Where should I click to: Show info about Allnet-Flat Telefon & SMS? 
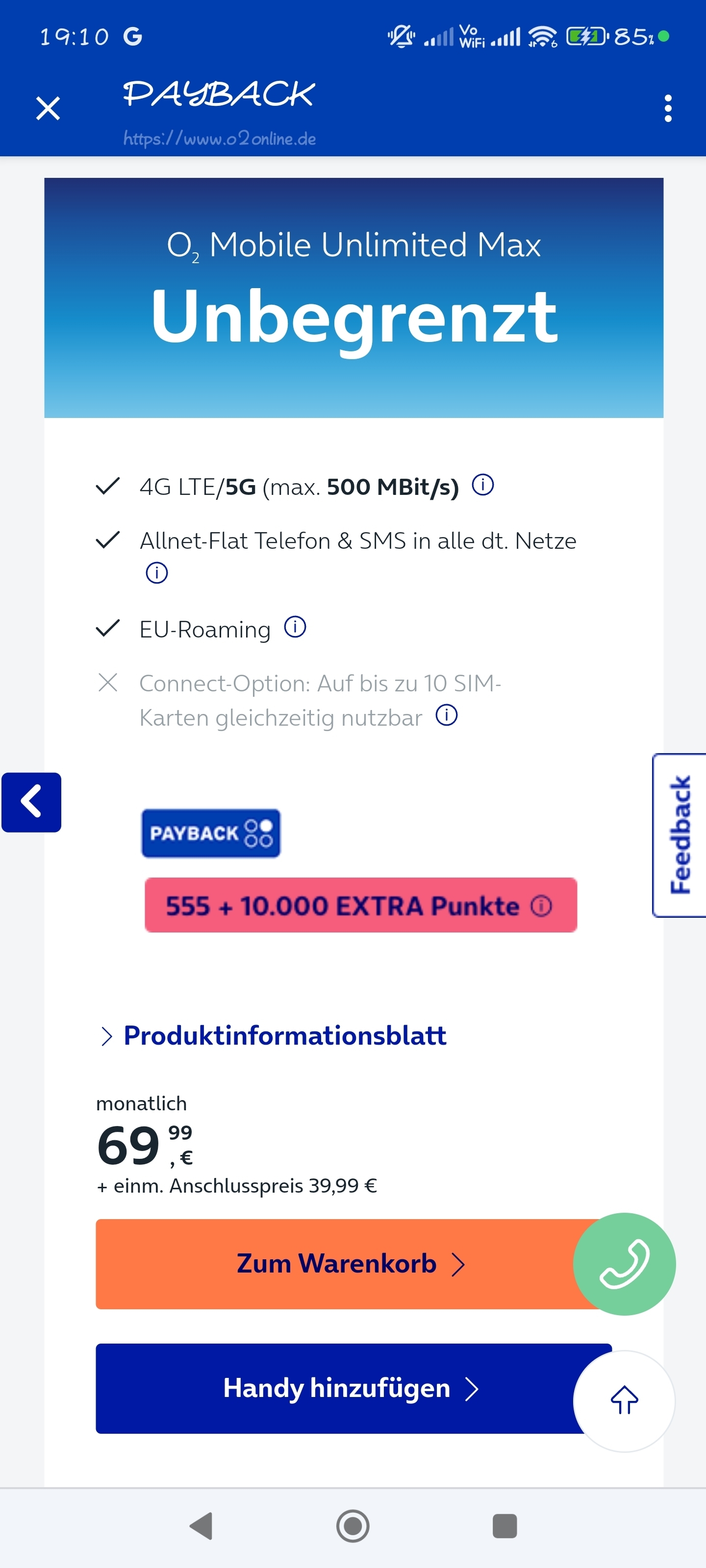[156, 573]
